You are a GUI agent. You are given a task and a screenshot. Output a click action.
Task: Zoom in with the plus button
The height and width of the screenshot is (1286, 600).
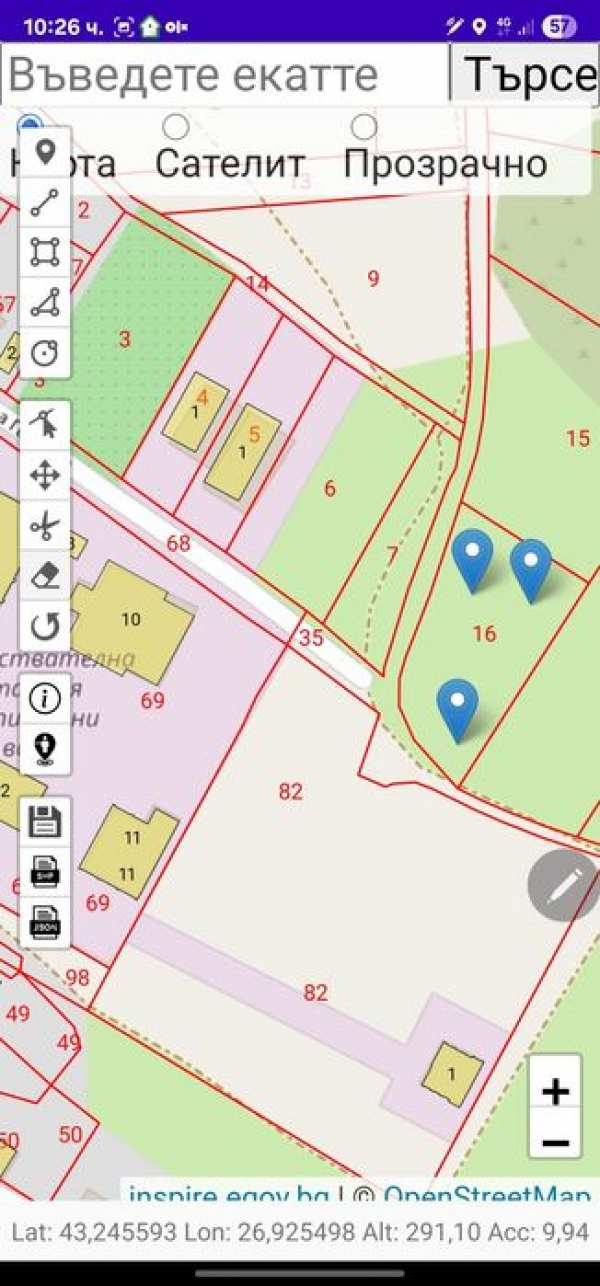555,1091
